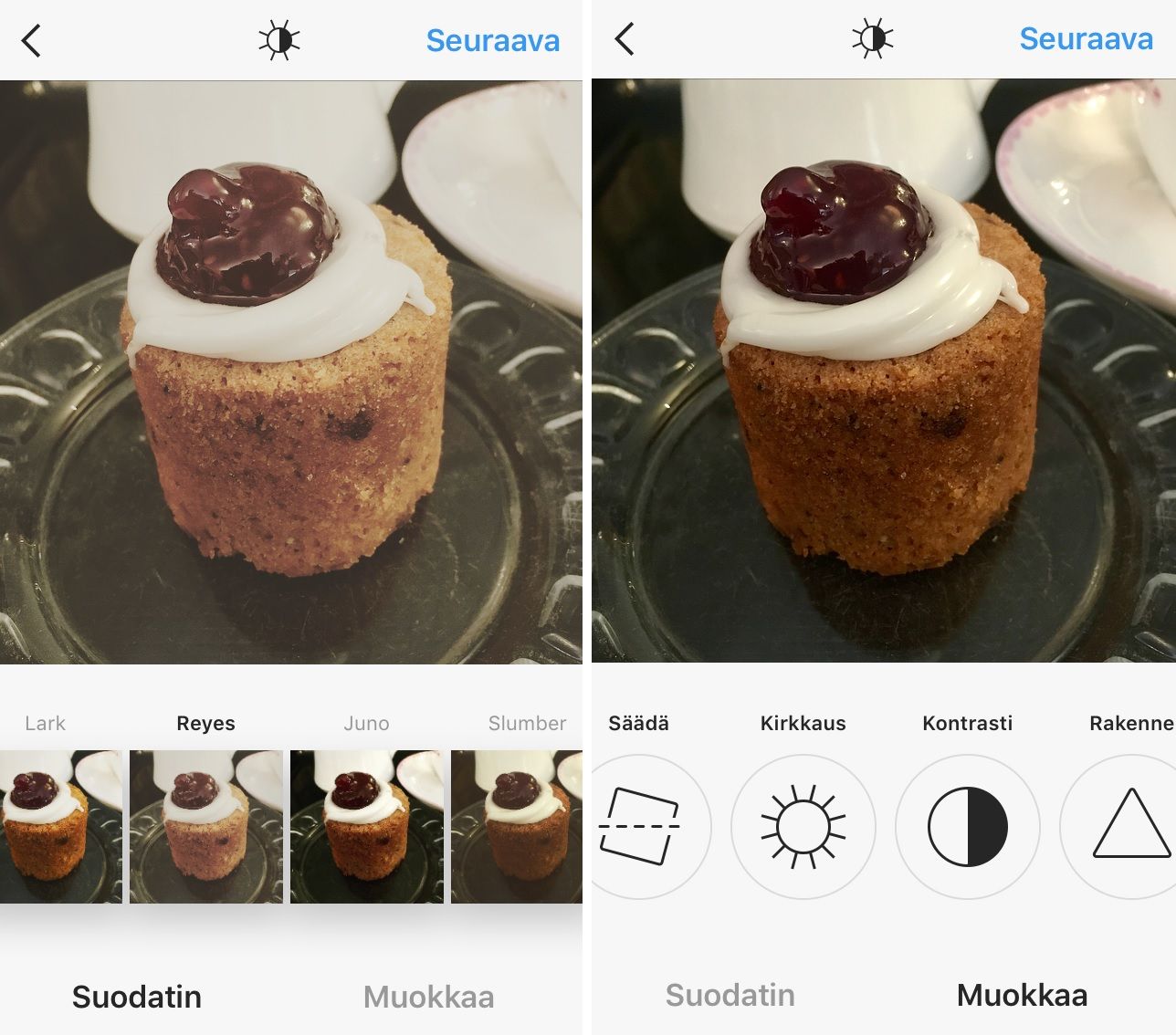Tap Seuraava above the Reyes-filtered photo
Image resolution: width=1176 pixels, height=1035 pixels.
[492, 40]
